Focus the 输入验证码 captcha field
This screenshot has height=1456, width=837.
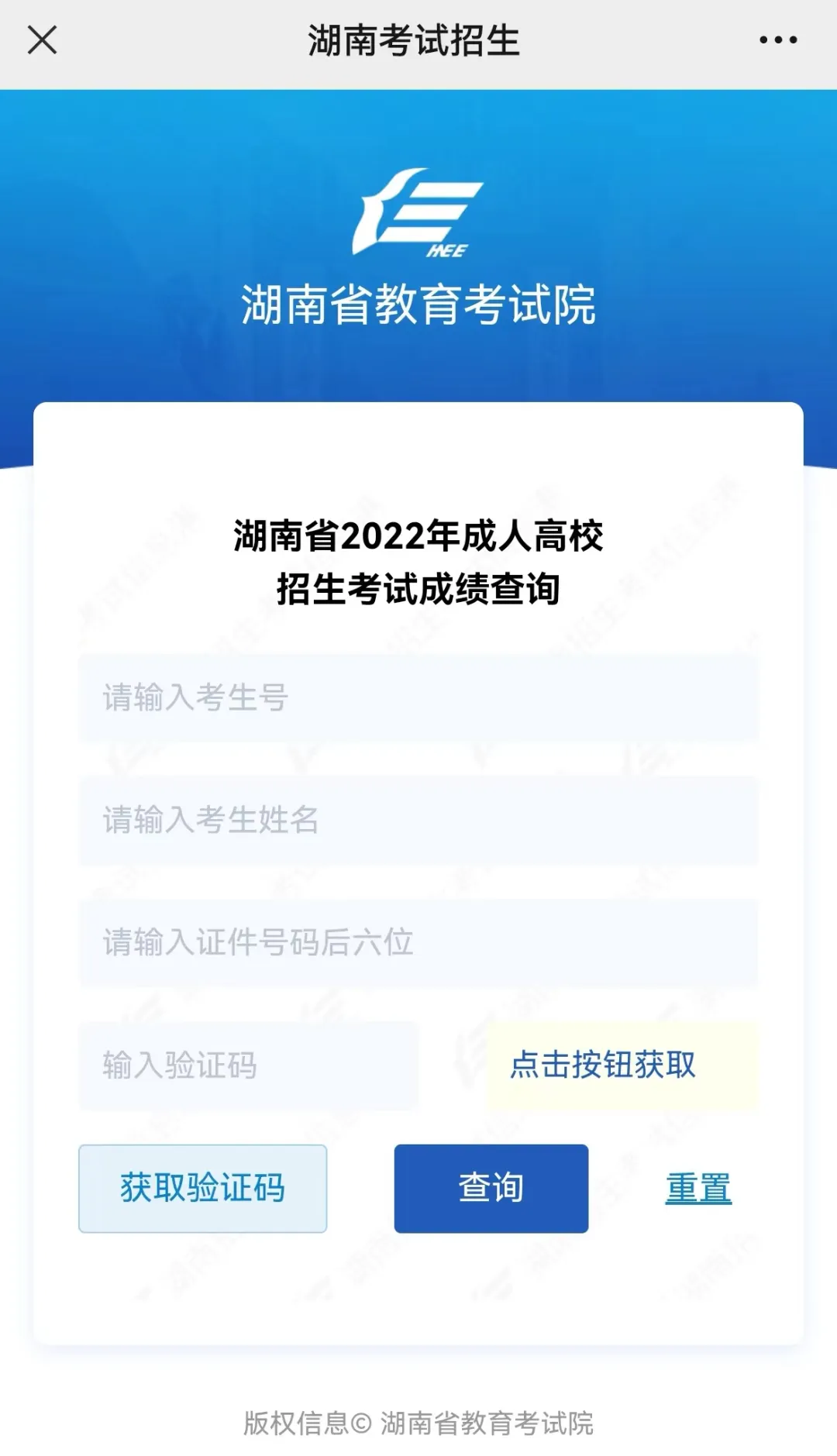(x=248, y=1065)
